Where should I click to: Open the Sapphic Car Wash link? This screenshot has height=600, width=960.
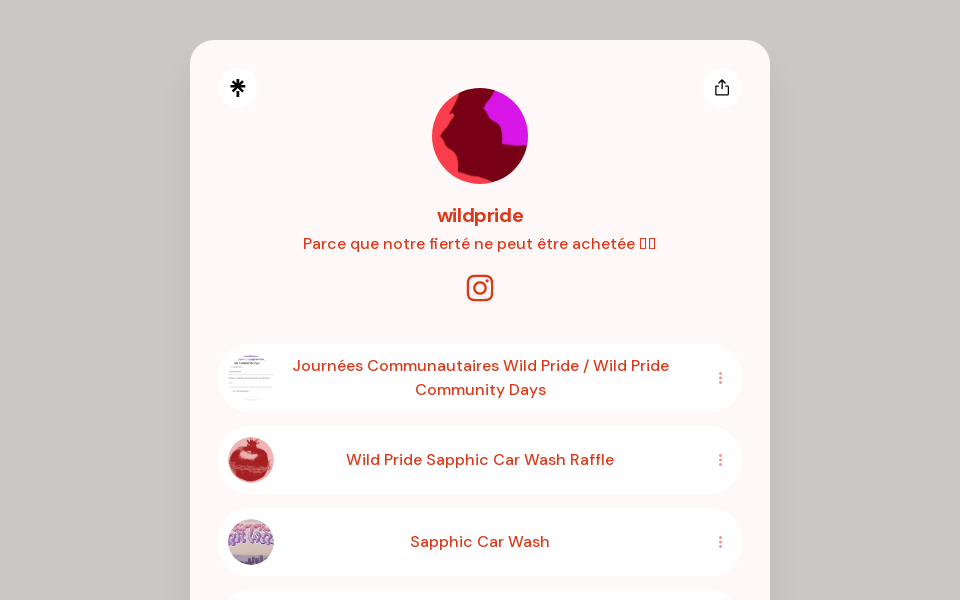[480, 542]
